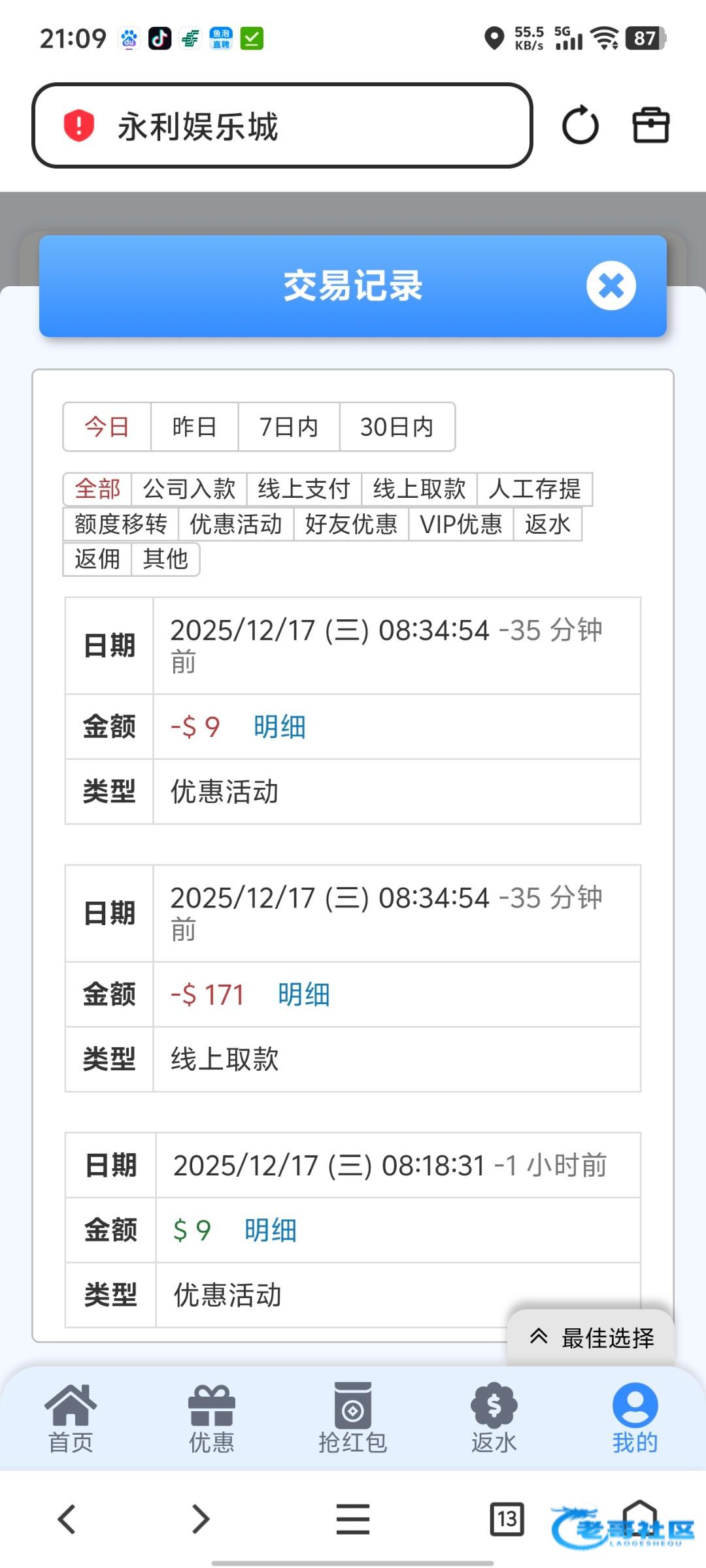Open 明细 for the -$ 171 withdrawal
Screen dimensions: 706x1568
pyautogui.click(x=303, y=994)
